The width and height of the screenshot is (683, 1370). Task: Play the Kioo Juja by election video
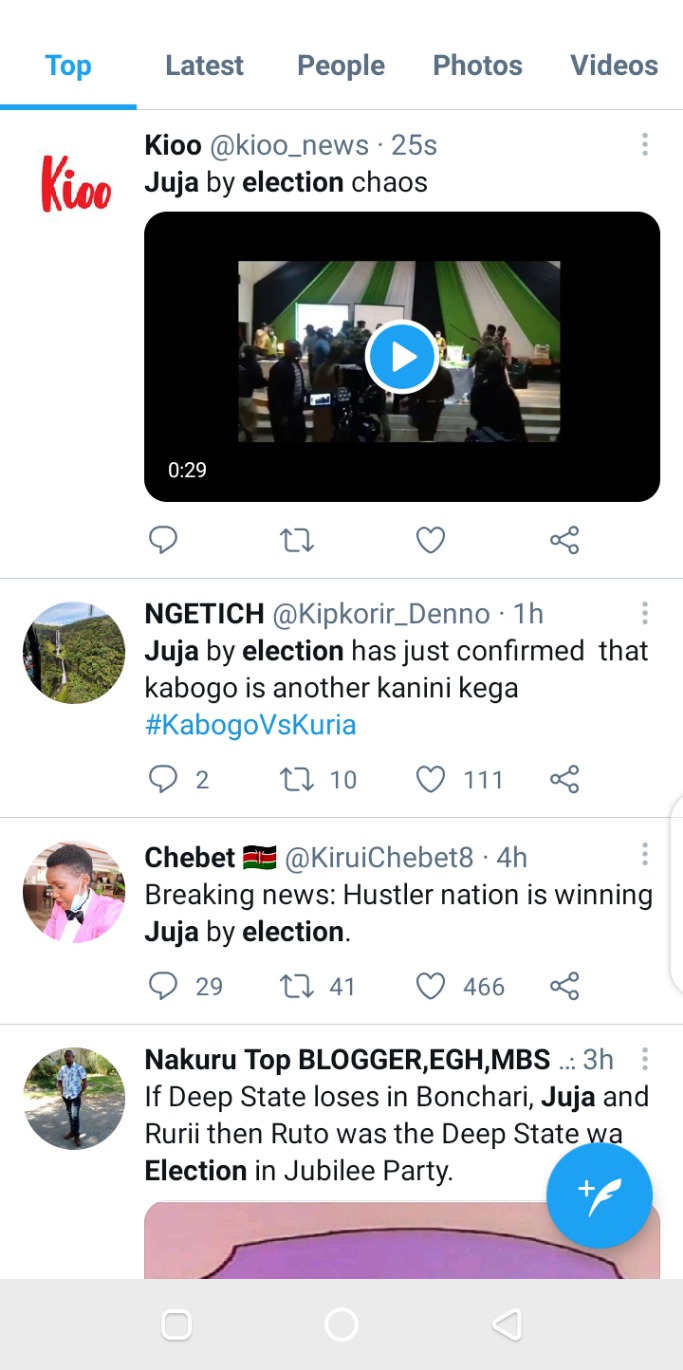[402, 357]
